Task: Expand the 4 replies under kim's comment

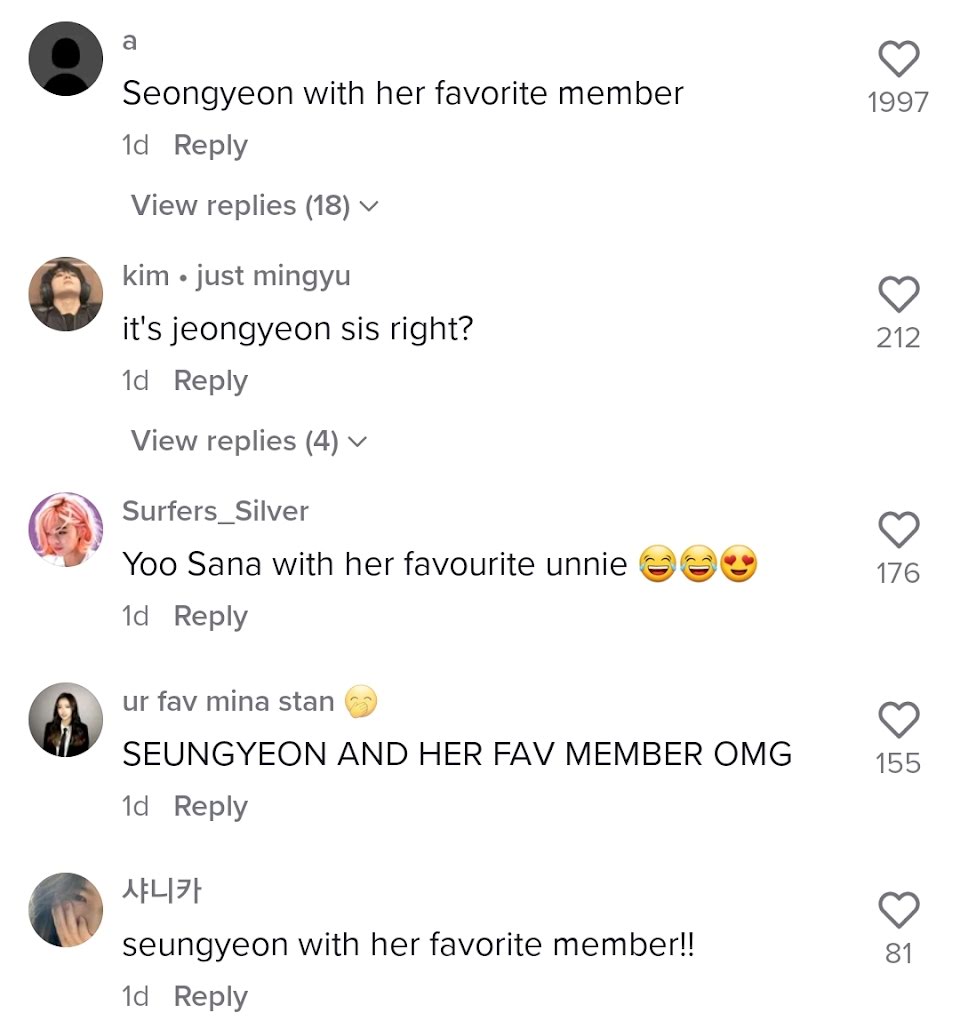Action: point(249,441)
